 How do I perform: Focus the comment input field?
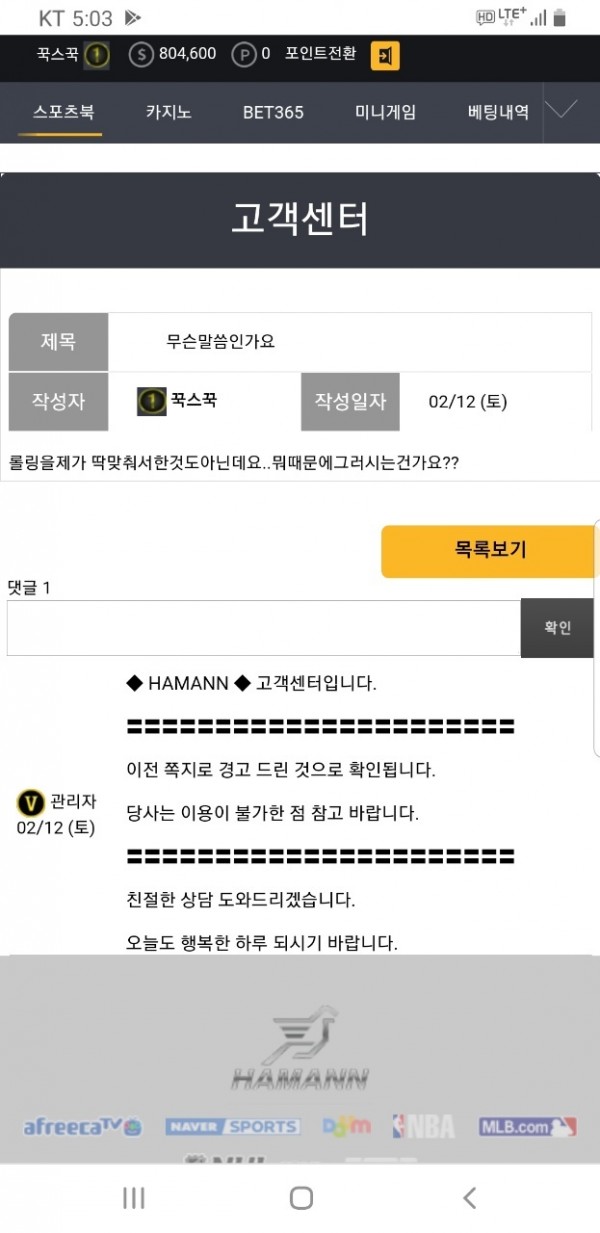tap(264, 628)
